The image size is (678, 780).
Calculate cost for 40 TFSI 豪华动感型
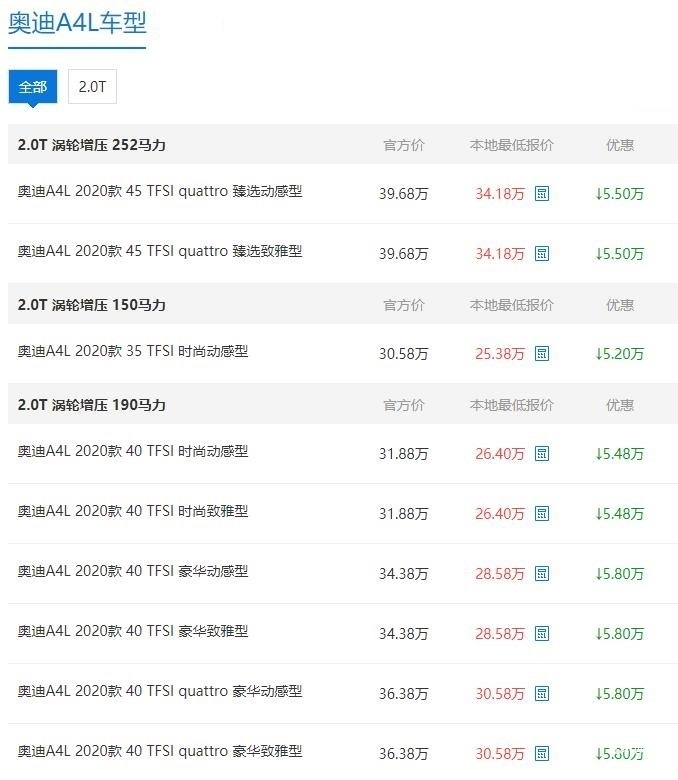pyautogui.click(x=542, y=574)
